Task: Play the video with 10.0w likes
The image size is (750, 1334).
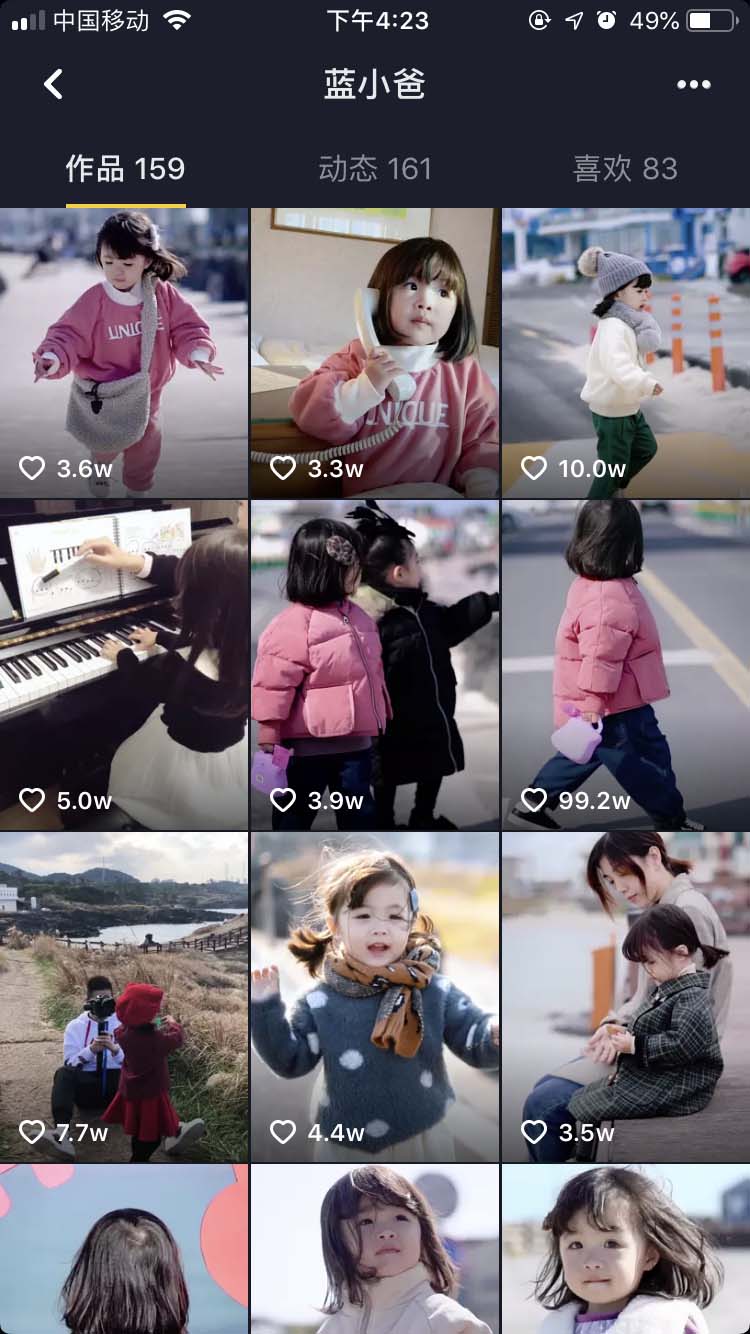Action: [626, 352]
